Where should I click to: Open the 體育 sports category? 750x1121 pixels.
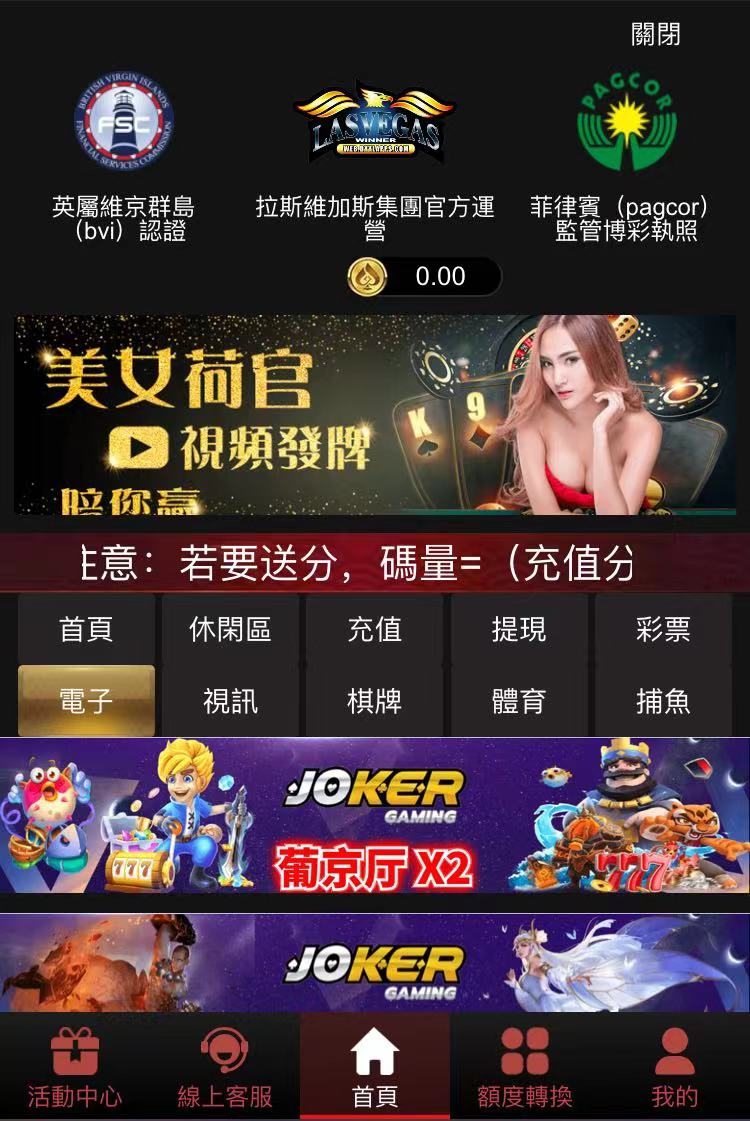pyautogui.click(x=519, y=700)
